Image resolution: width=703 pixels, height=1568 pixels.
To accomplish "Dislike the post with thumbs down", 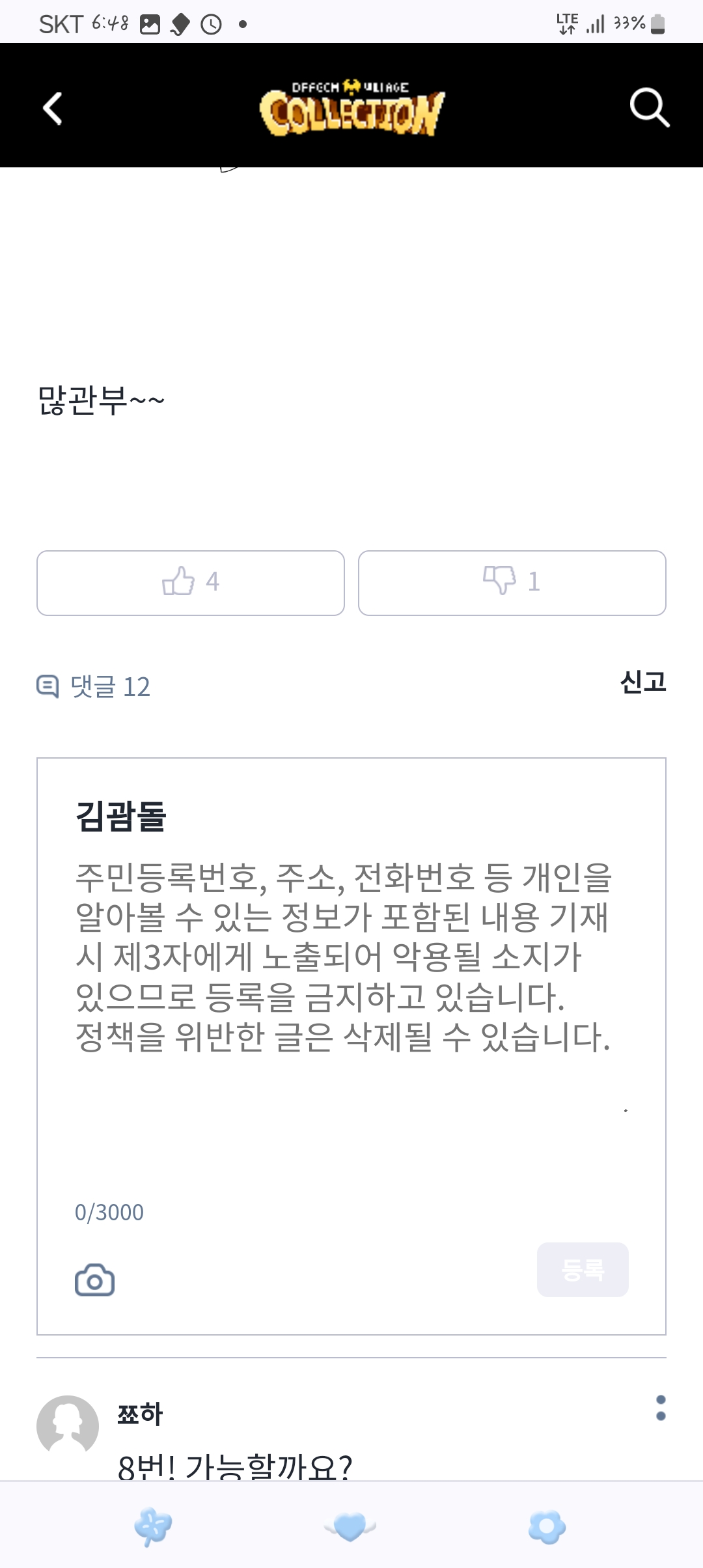I will pos(512,583).
